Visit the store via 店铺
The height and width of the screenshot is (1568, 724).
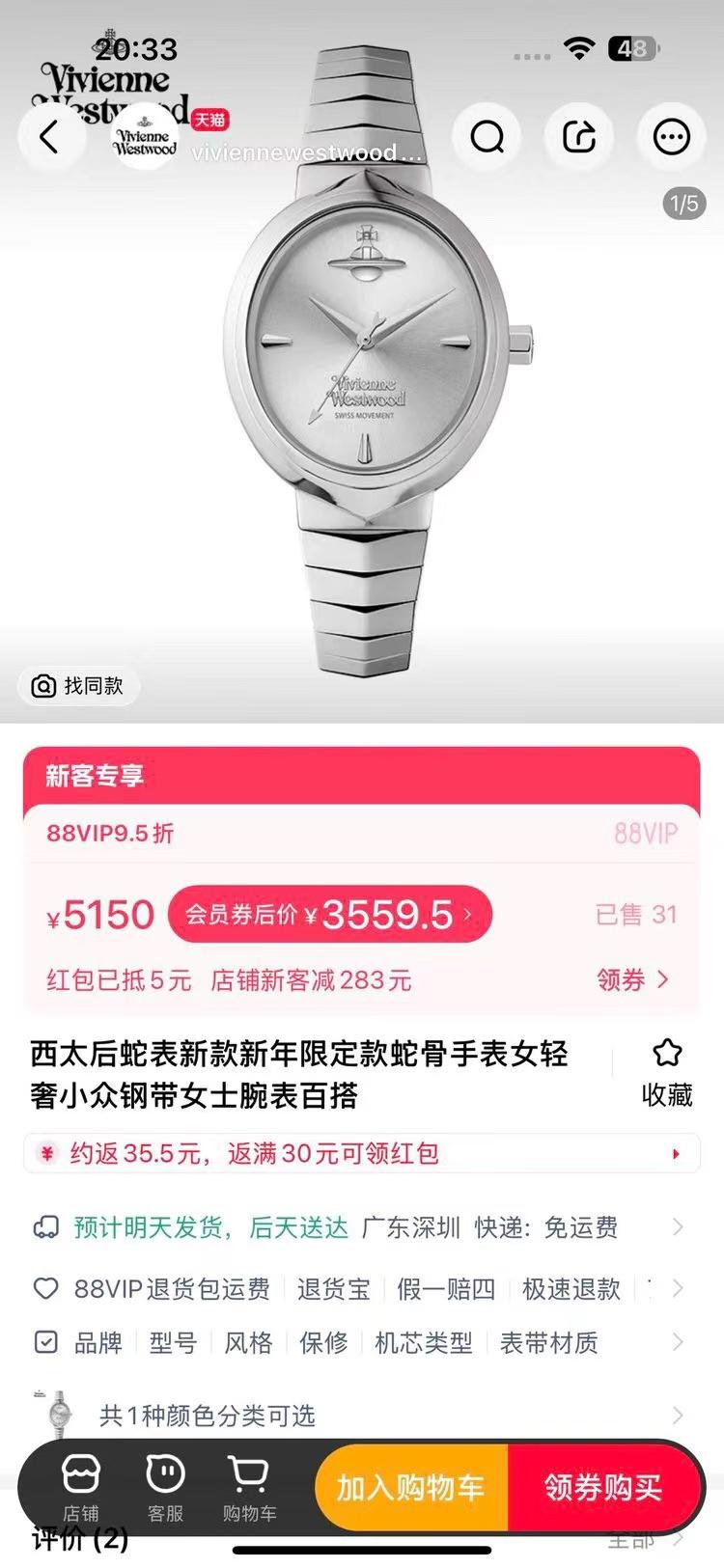81,1487
